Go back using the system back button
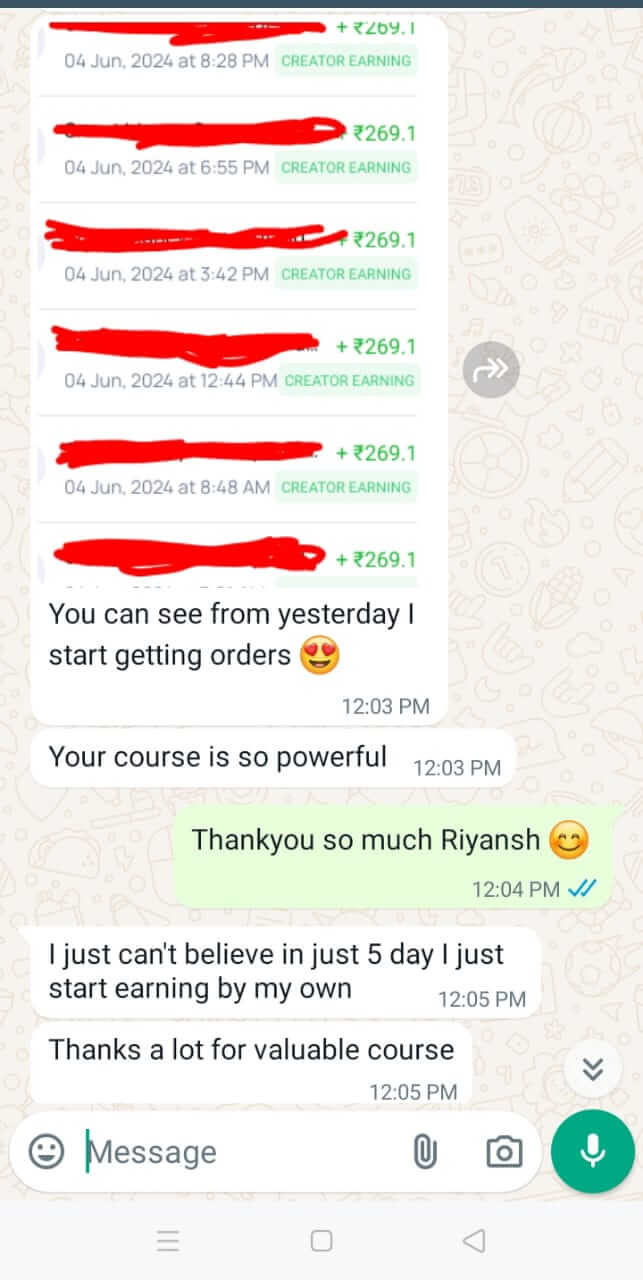The width and height of the screenshot is (643, 1280). [x=474, y=1241]
